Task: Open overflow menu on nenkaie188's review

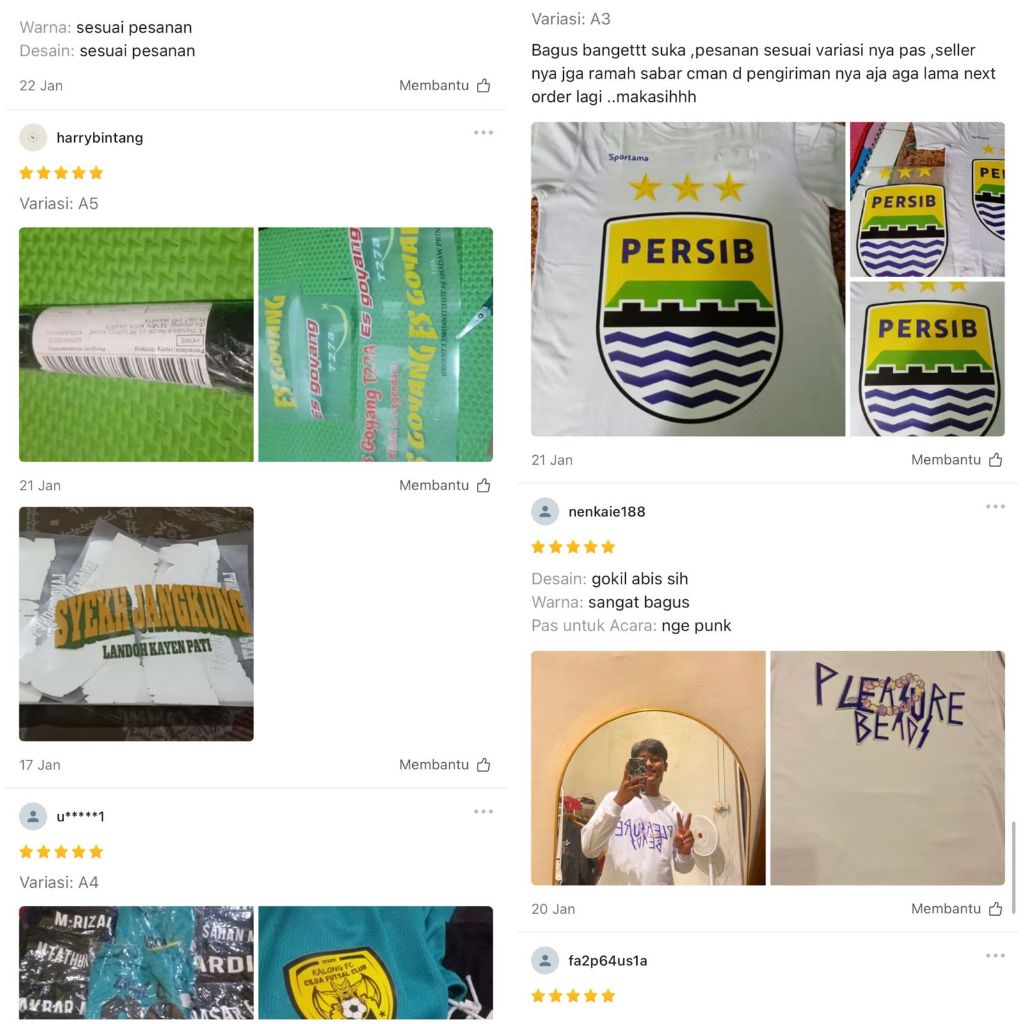Action: [995, 507]
